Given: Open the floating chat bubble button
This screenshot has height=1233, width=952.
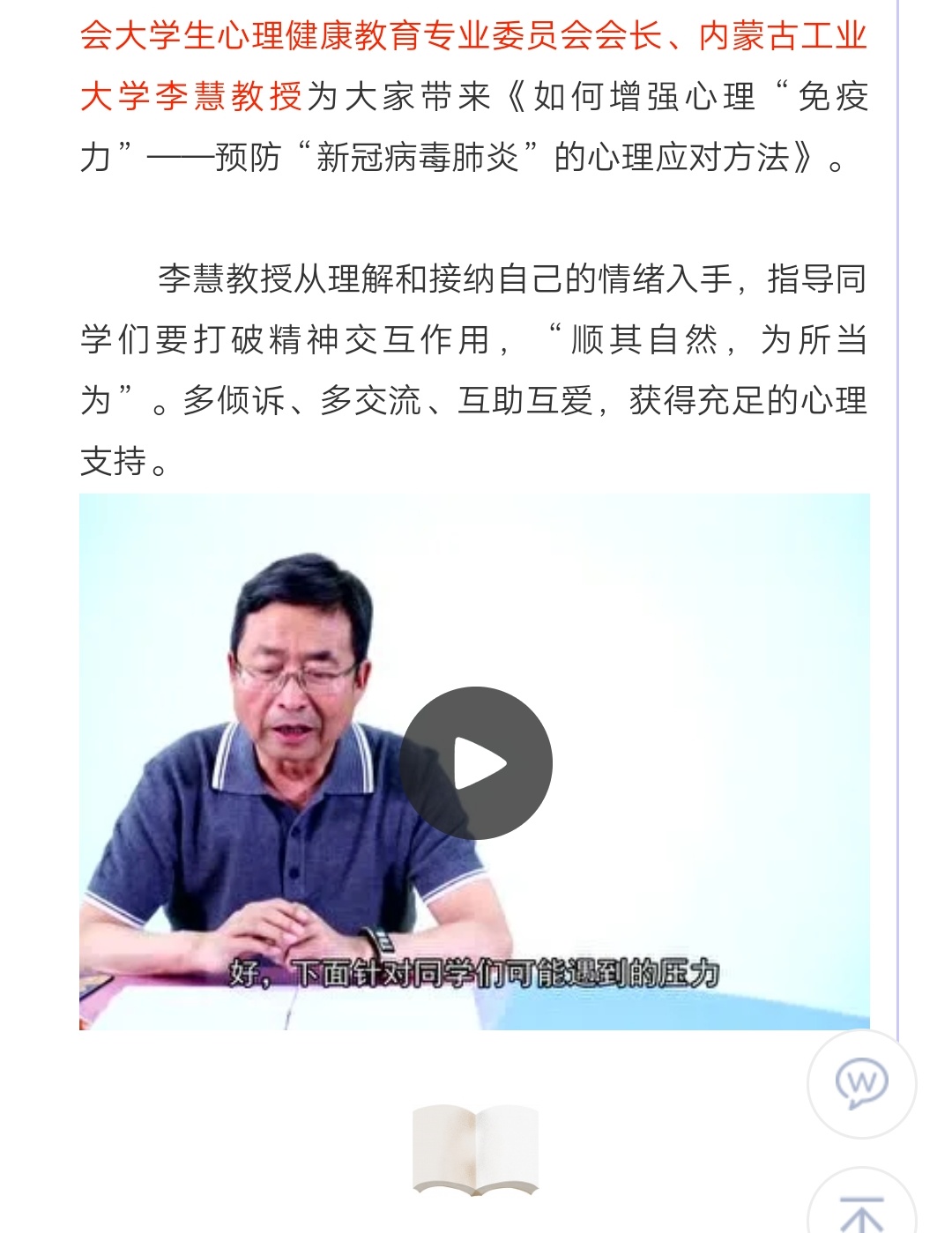Looking at the screenshot, I should tap(861, 1083).
